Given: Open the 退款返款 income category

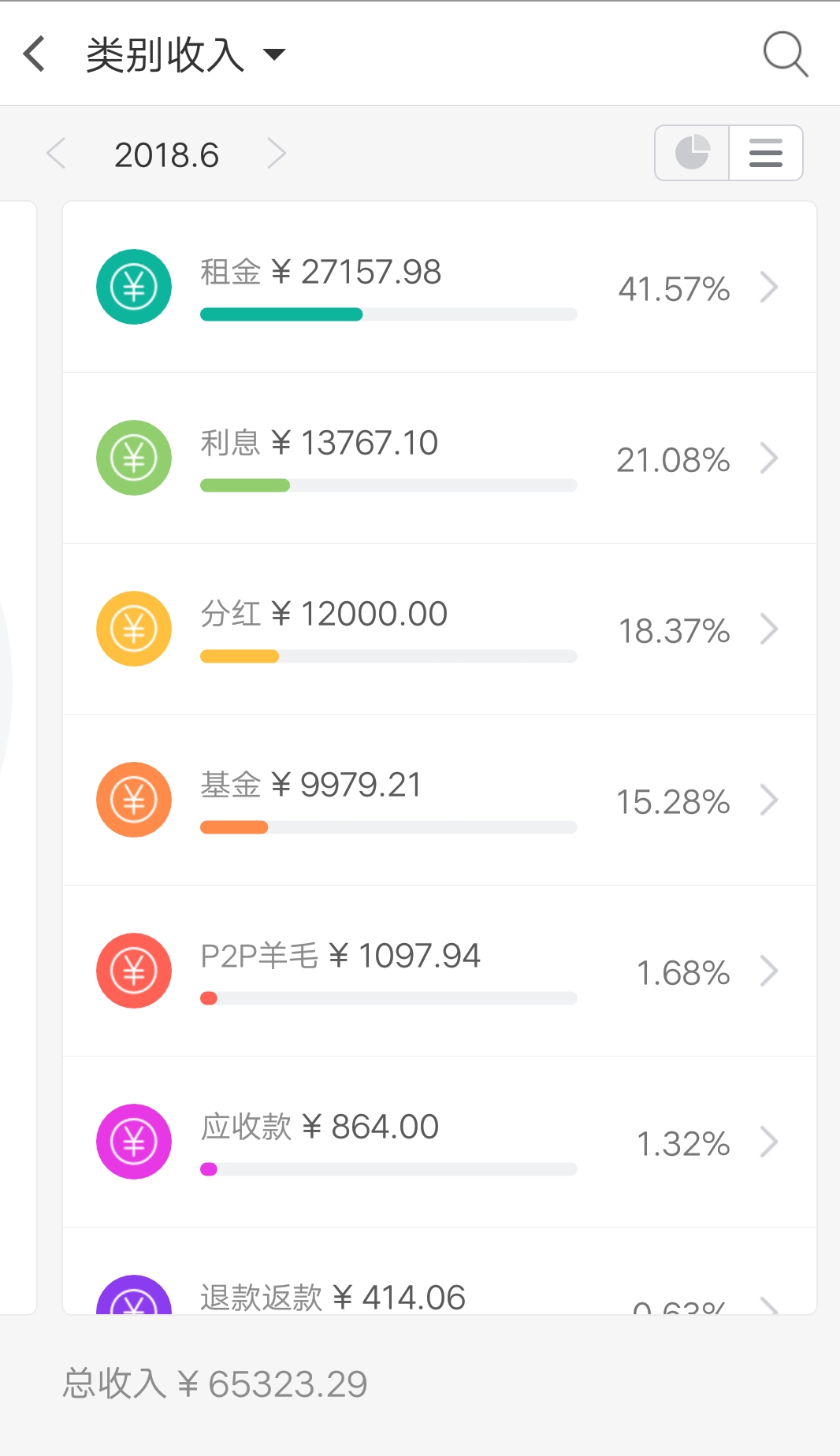Looking at the screenshot, I should (x=440, y=1272).
